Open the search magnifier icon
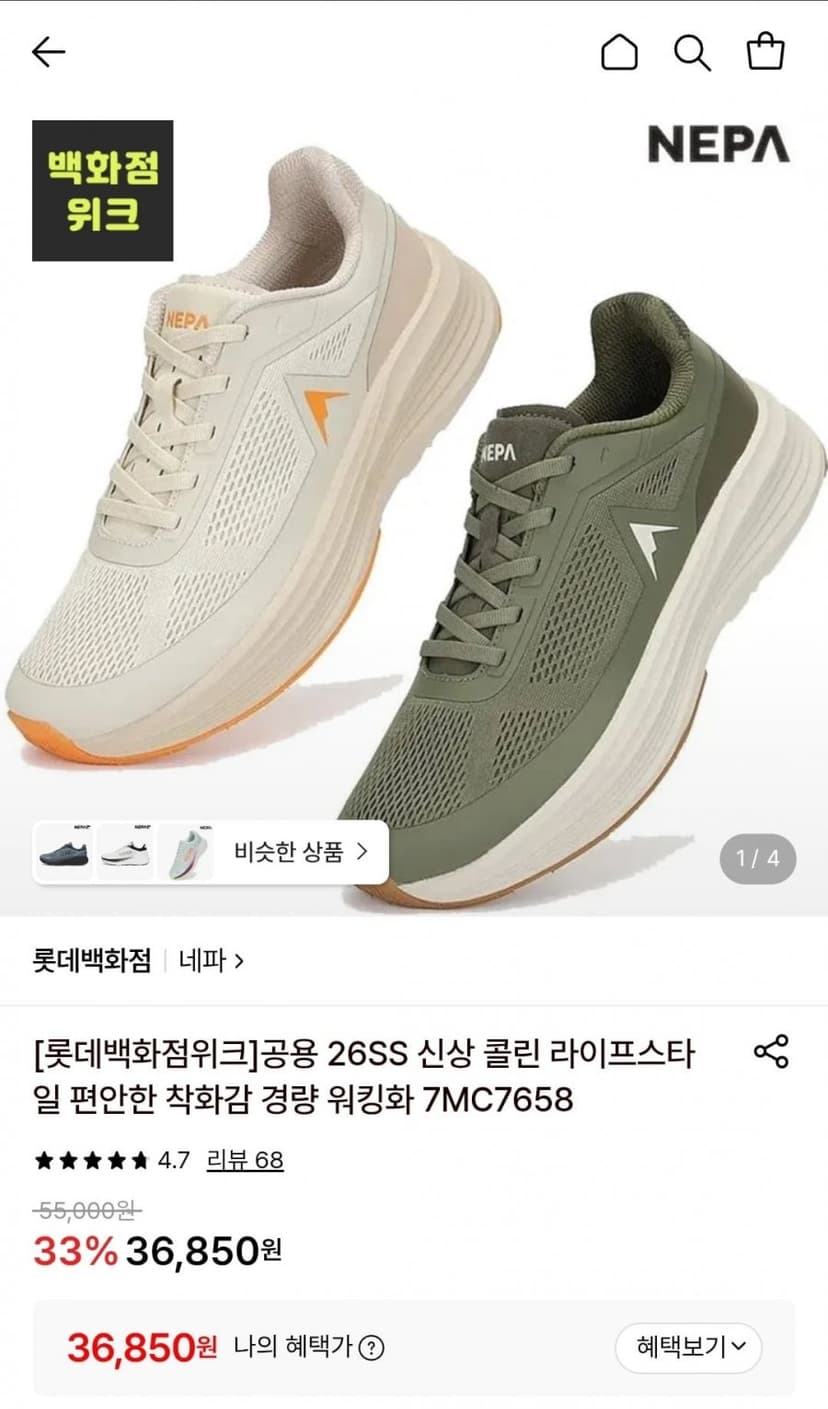828x1409 pixels. click(x=692, y=52)
